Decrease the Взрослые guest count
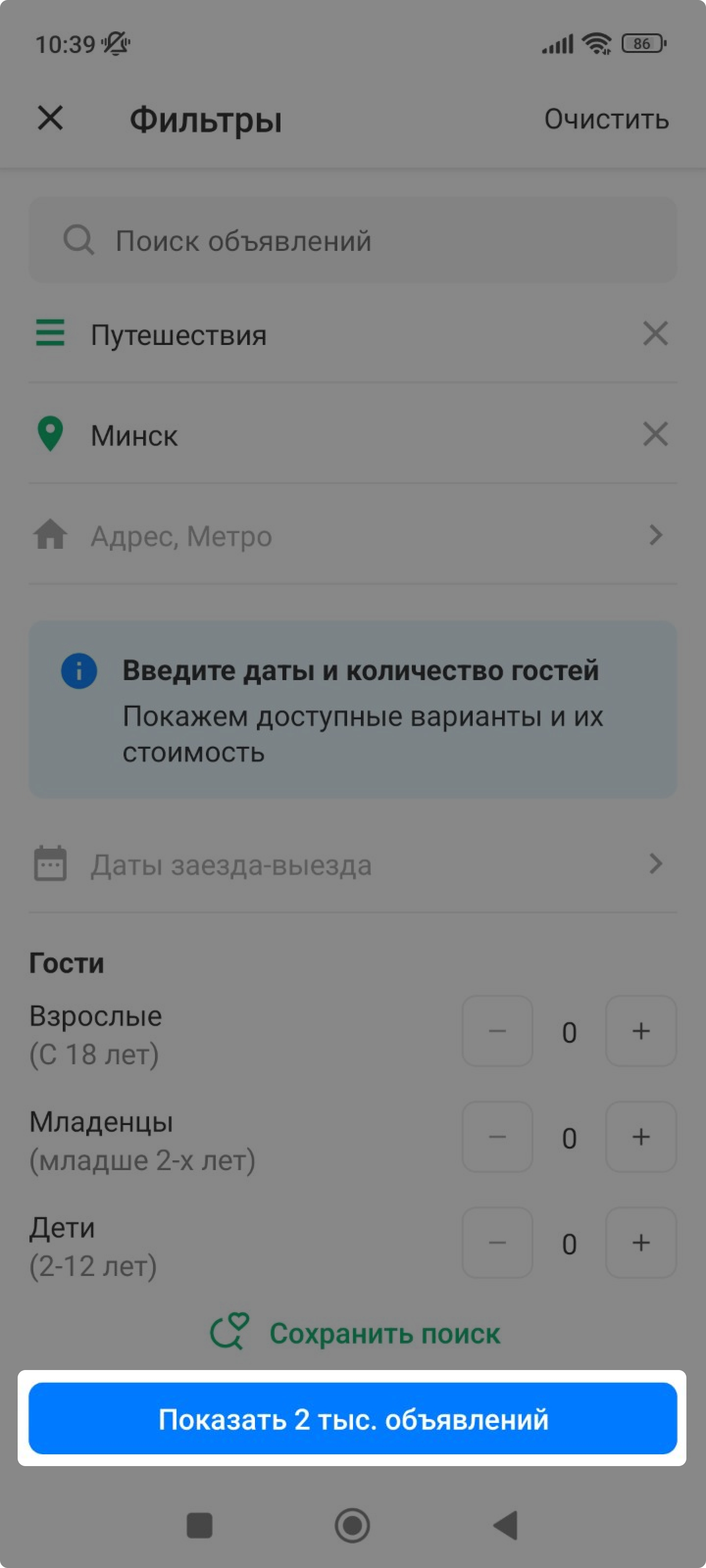This screenshot has height=1568, width=706. point(497,1031)
